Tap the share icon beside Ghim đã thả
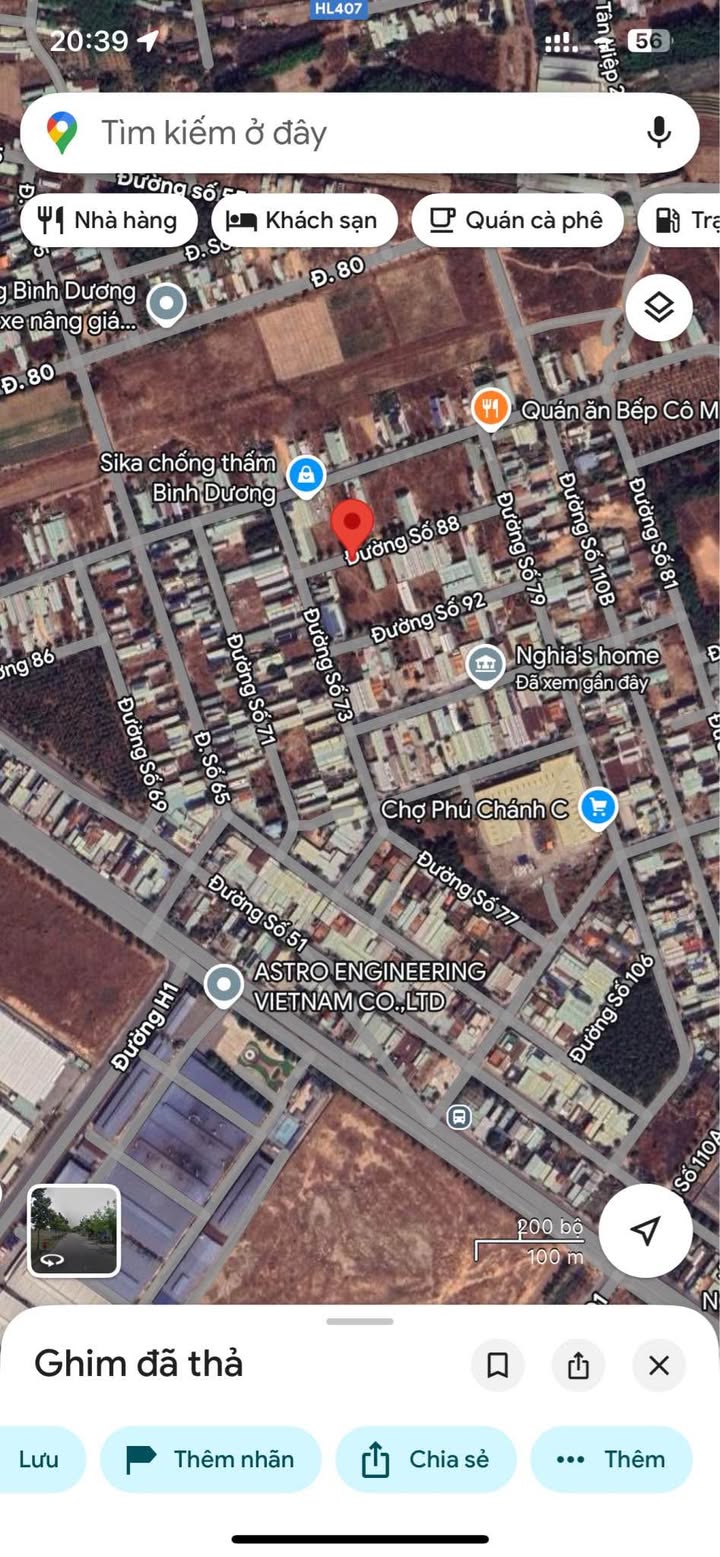 point(578,1365)
